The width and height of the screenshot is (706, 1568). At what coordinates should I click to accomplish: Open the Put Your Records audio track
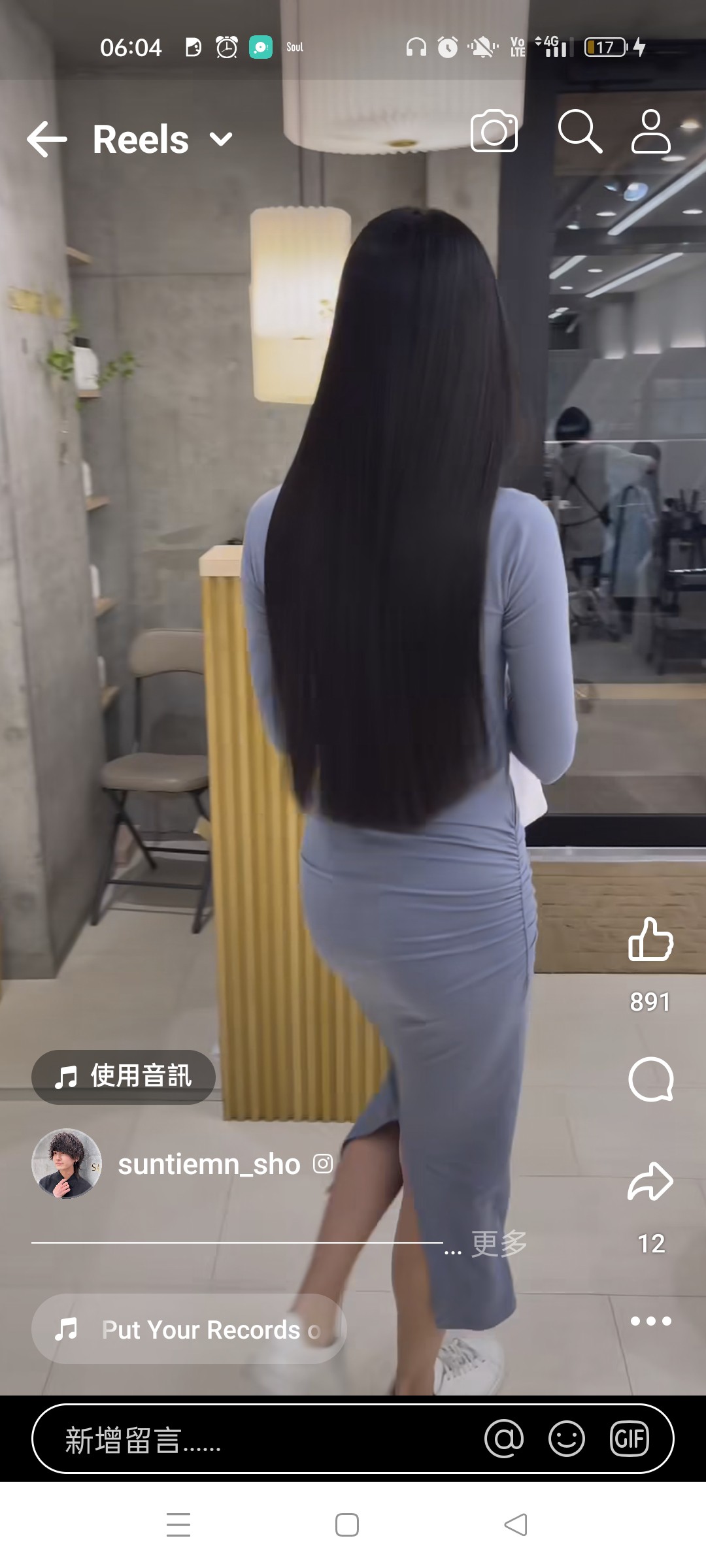pyautogui.click(x=189, y=1329)
